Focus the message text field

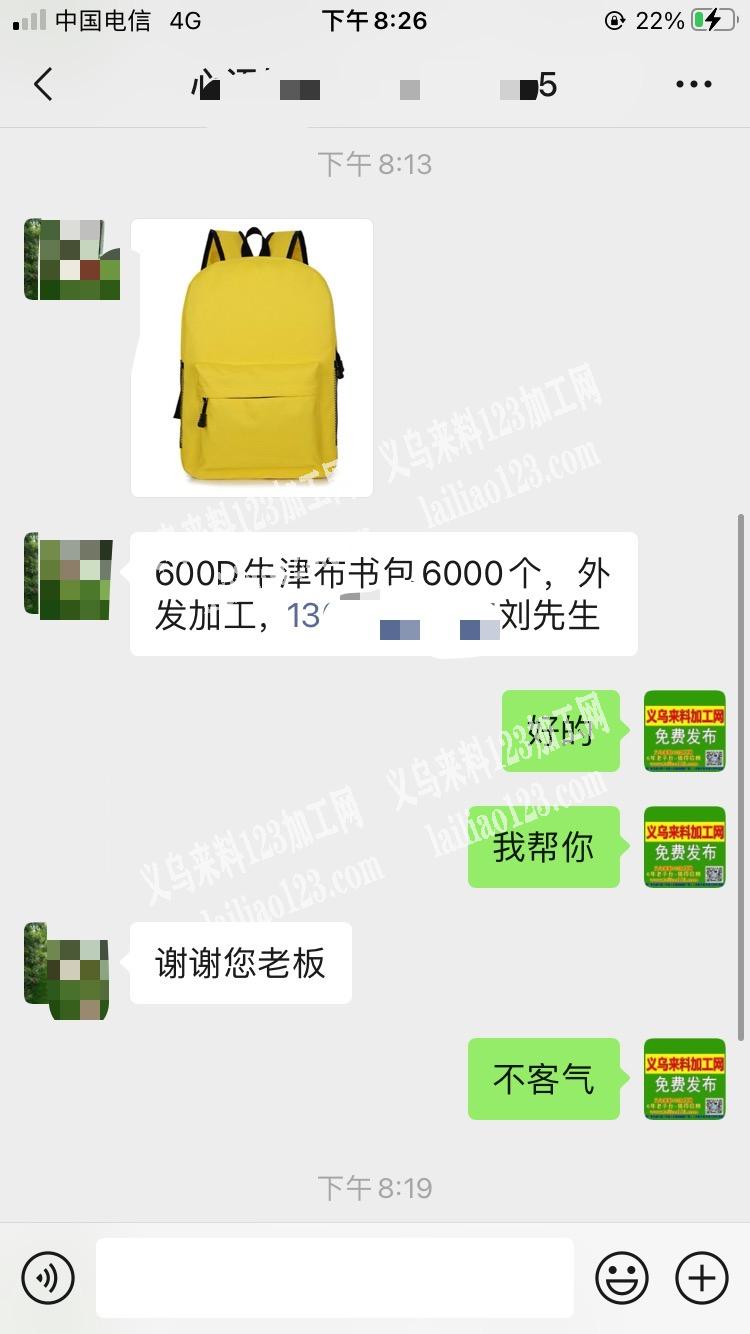click(x=335, y=1277)
